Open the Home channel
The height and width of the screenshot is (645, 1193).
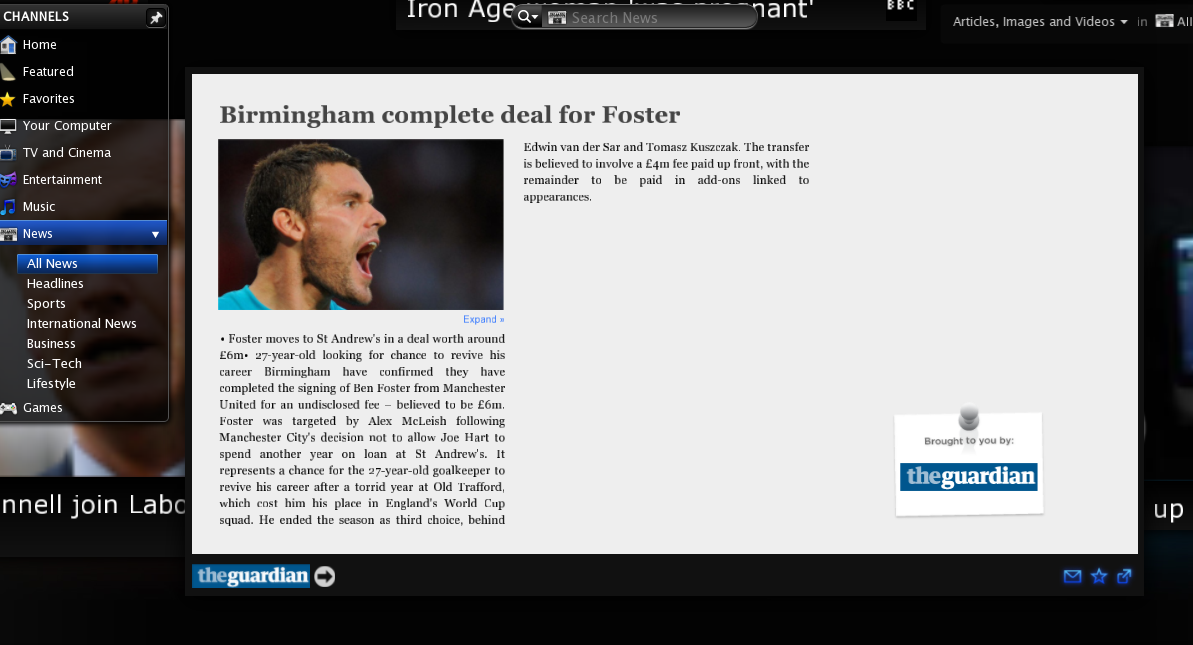tap(40, 45)
